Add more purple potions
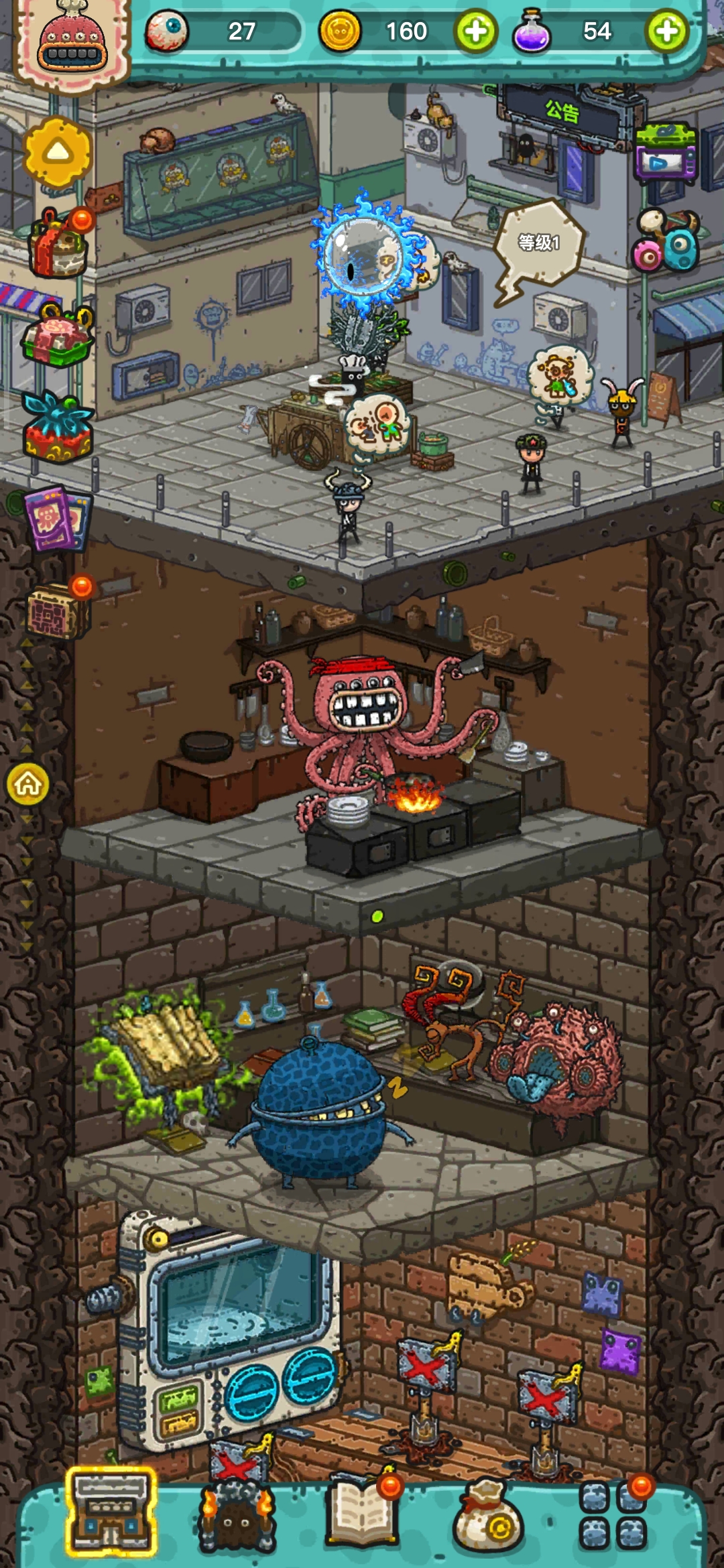This screenshot has width=724, height=1568. [x=666, y=31]
